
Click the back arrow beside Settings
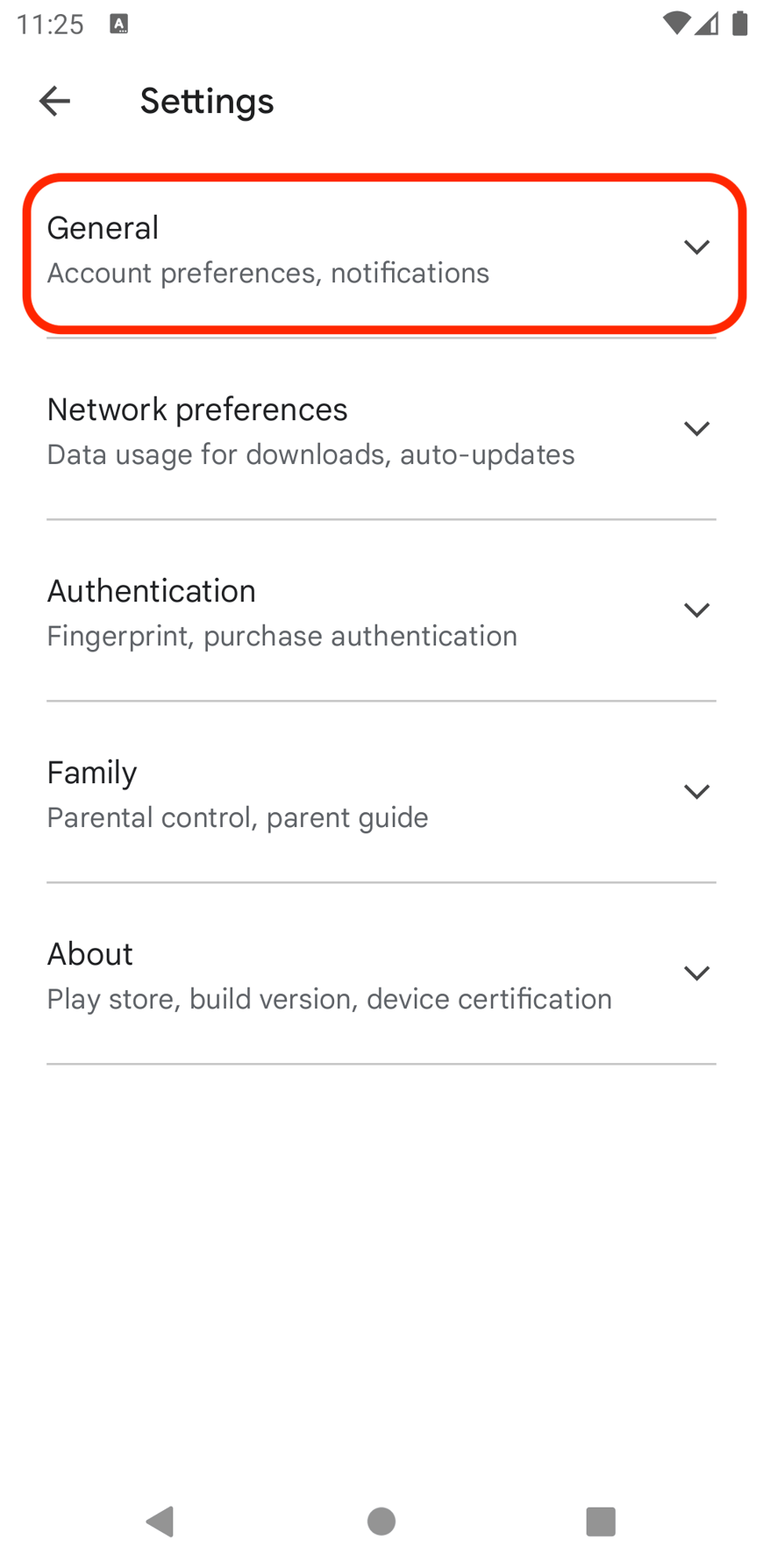click(54, 101)
